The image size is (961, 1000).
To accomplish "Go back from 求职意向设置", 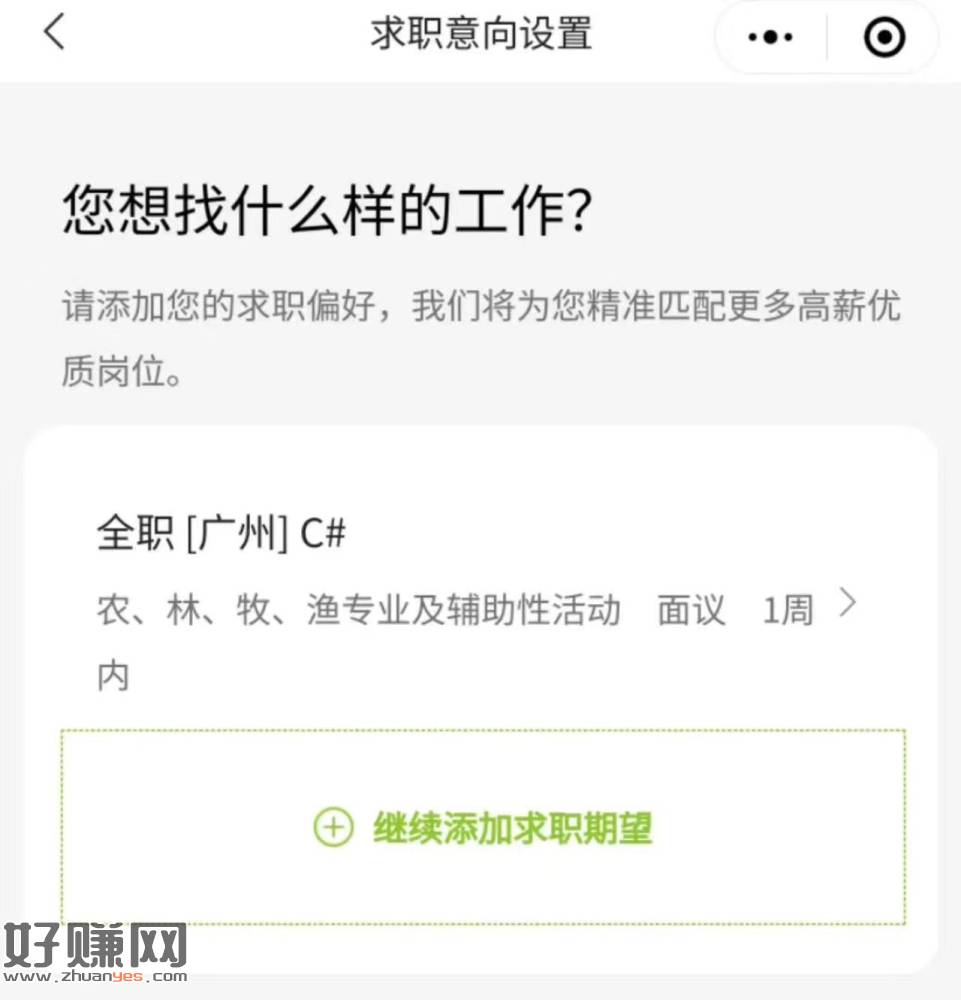I will 54,34.
